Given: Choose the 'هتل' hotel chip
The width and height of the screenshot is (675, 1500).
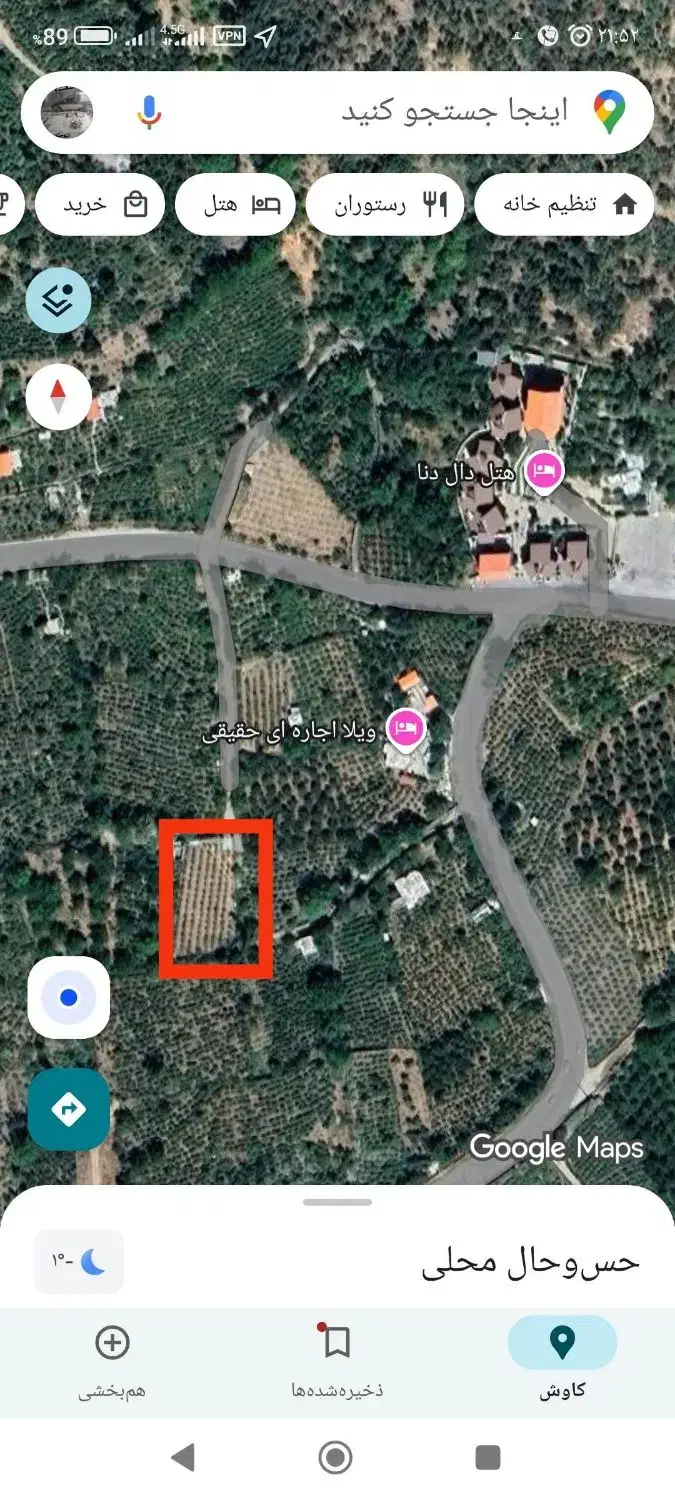Looking at the screenshot, I should click(x=235, y=205).
